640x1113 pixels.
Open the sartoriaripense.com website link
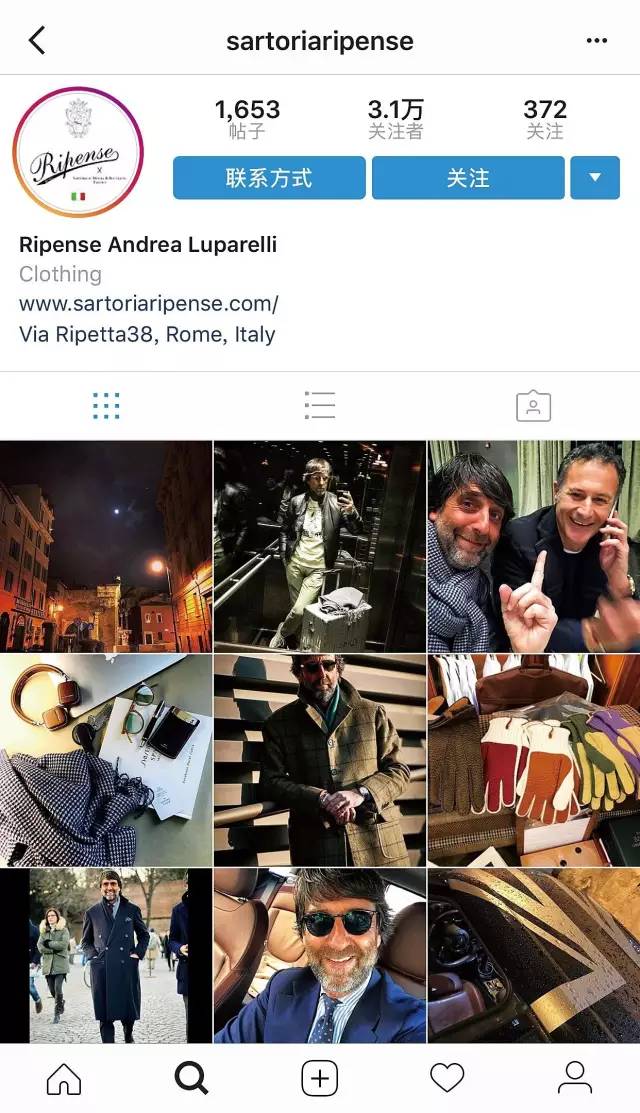149,304
